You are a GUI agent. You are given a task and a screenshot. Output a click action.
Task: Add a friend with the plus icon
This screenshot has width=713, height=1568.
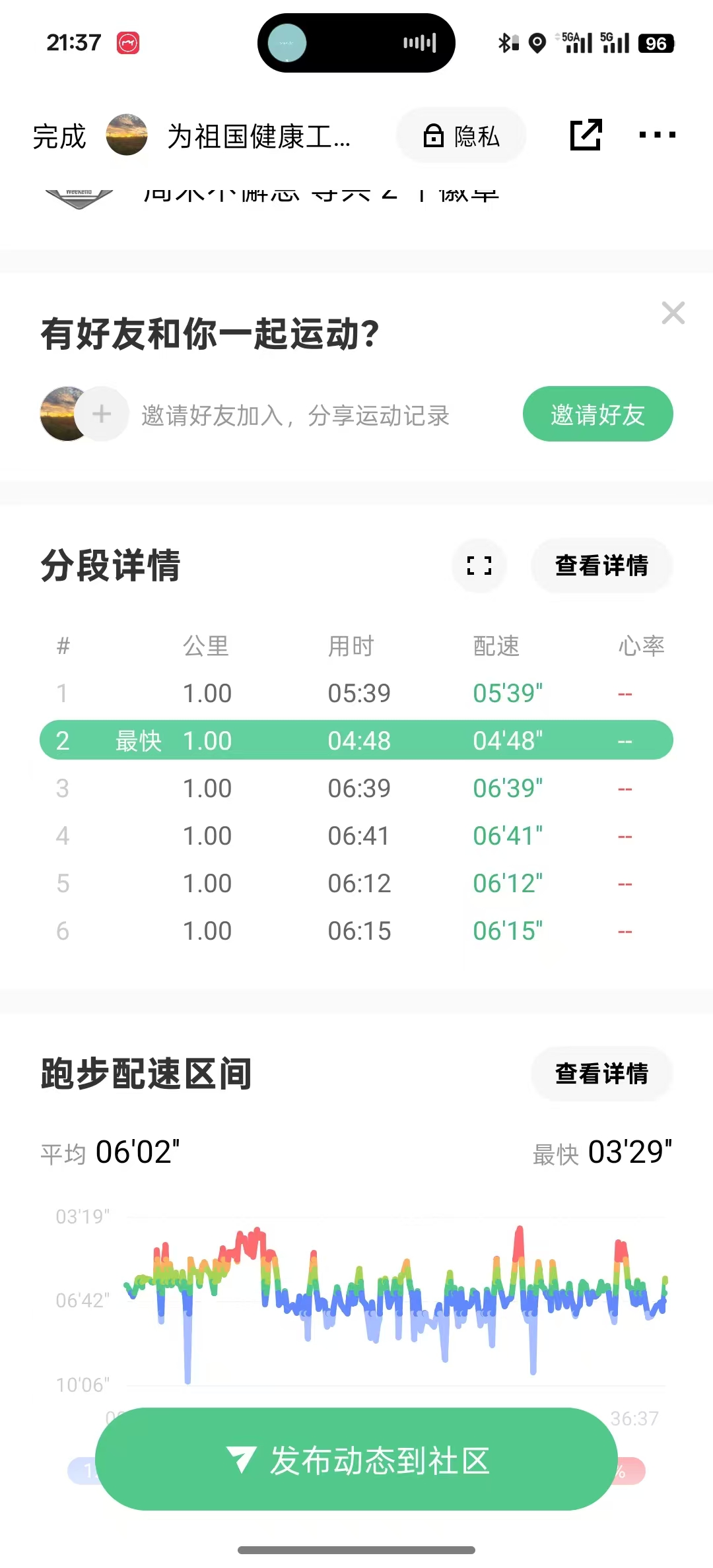tap(102, 414)
